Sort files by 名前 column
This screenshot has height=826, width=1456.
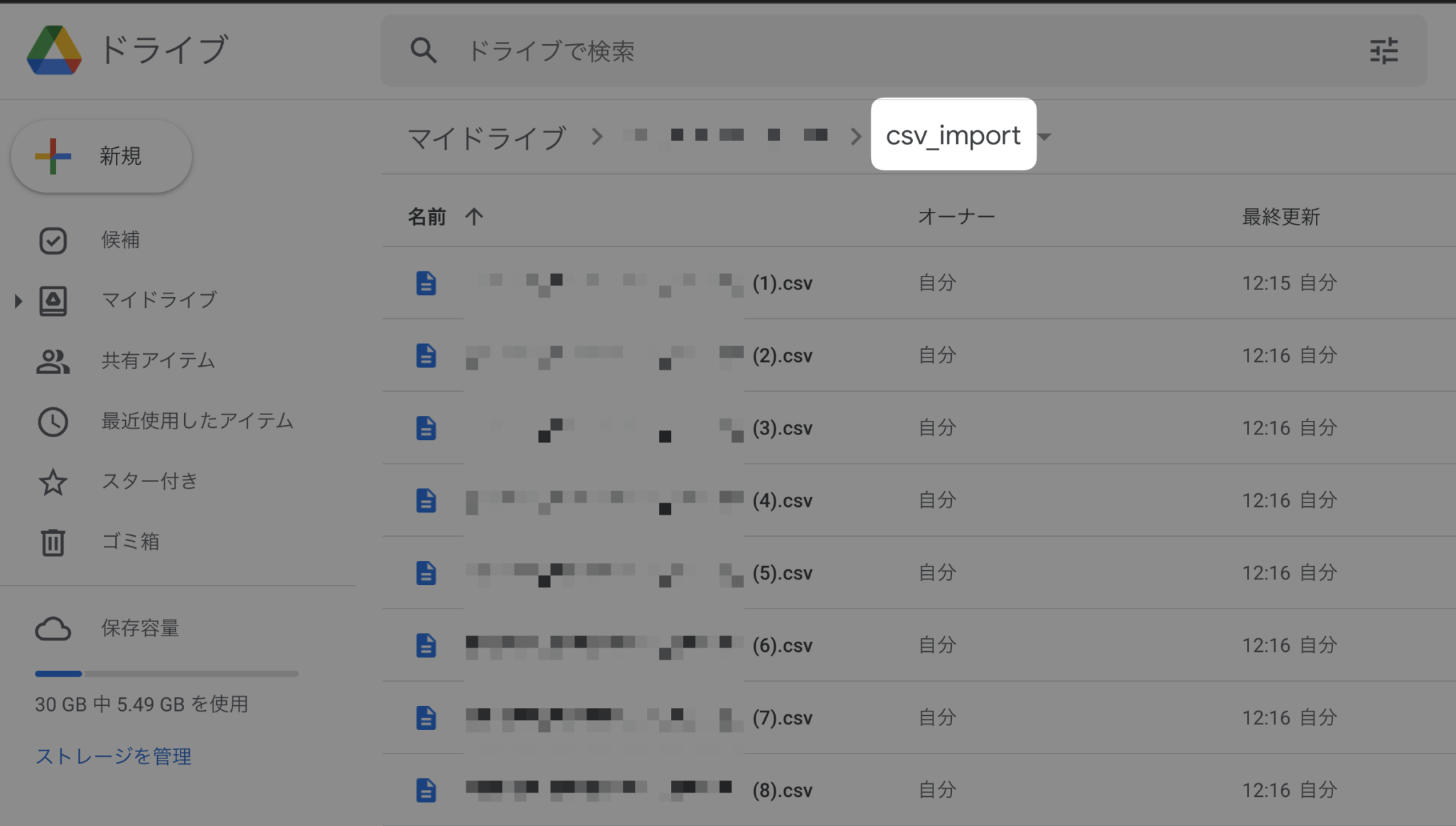pyautogui.click(x=427, y=217)
